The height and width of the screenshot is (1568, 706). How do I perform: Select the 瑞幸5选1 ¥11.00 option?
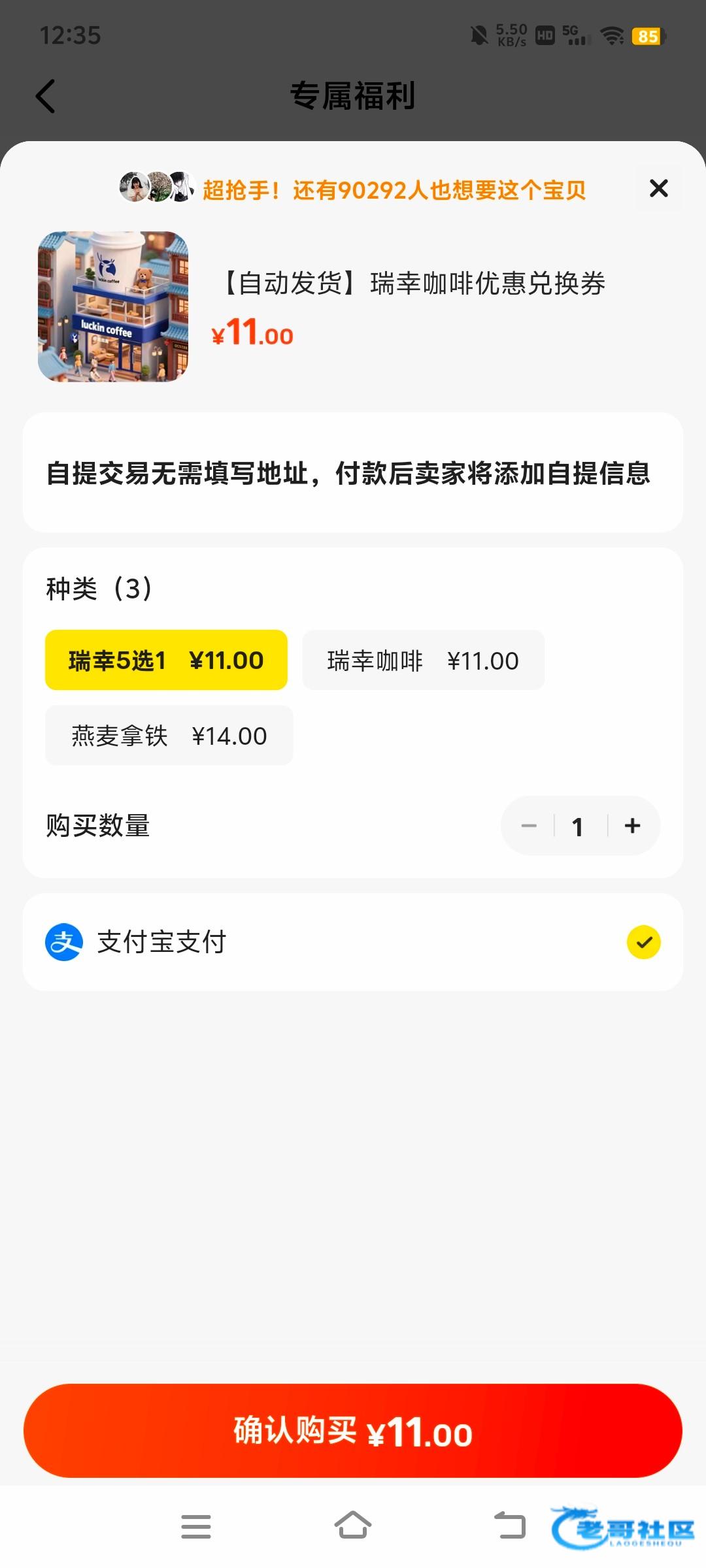[x=166, y=661]
